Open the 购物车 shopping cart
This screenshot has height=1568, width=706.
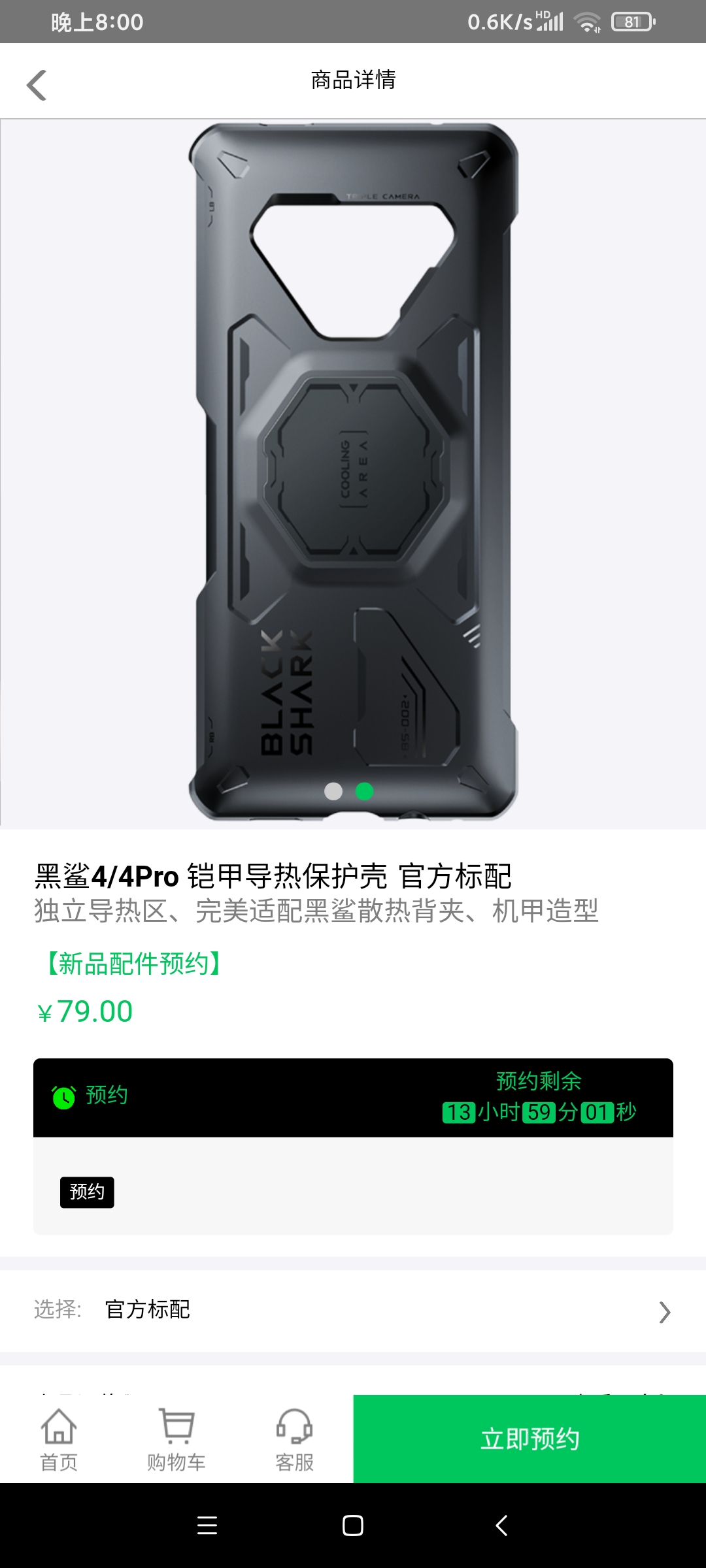[x=176, y=1440]
